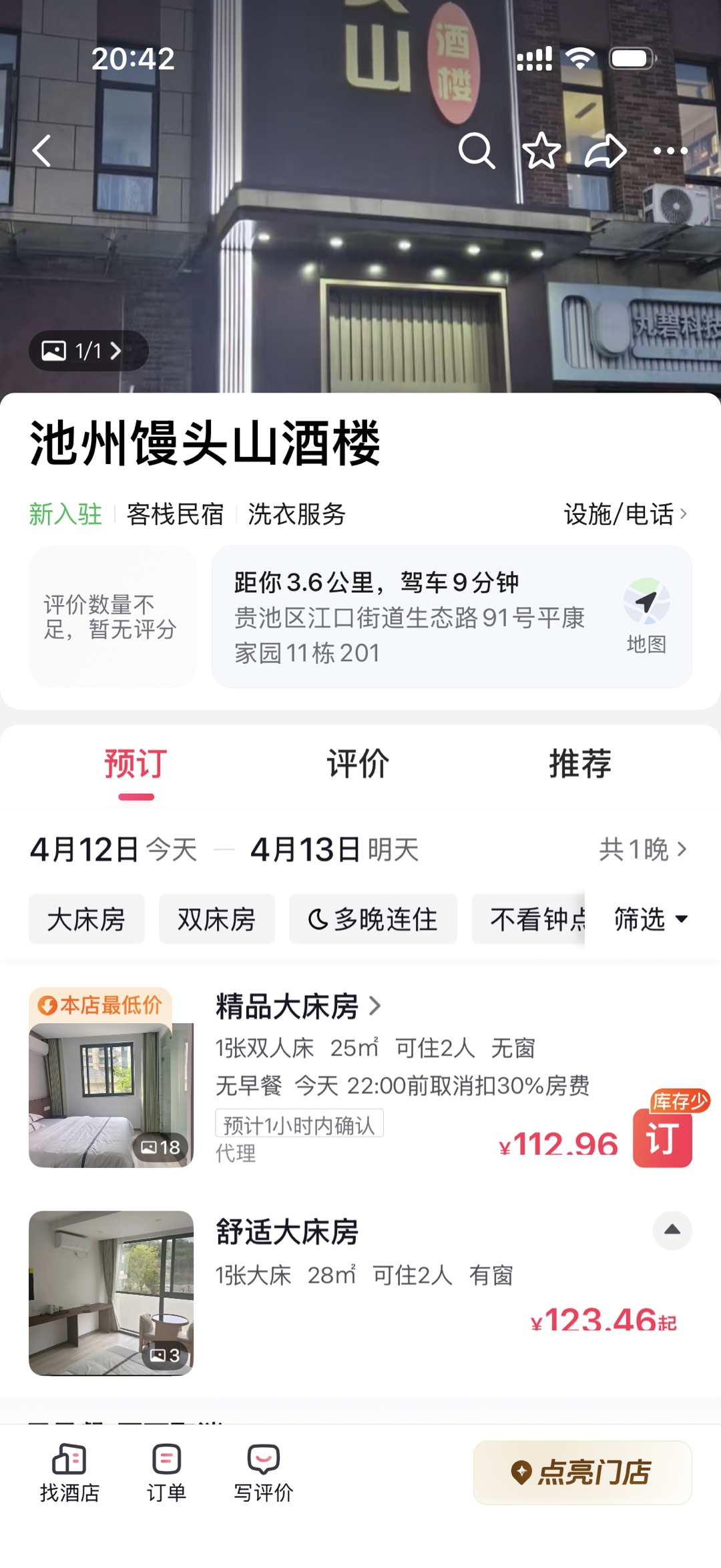Screen dimensions: 721x1568
Task: Go back to the previous page
Action: 42,151
